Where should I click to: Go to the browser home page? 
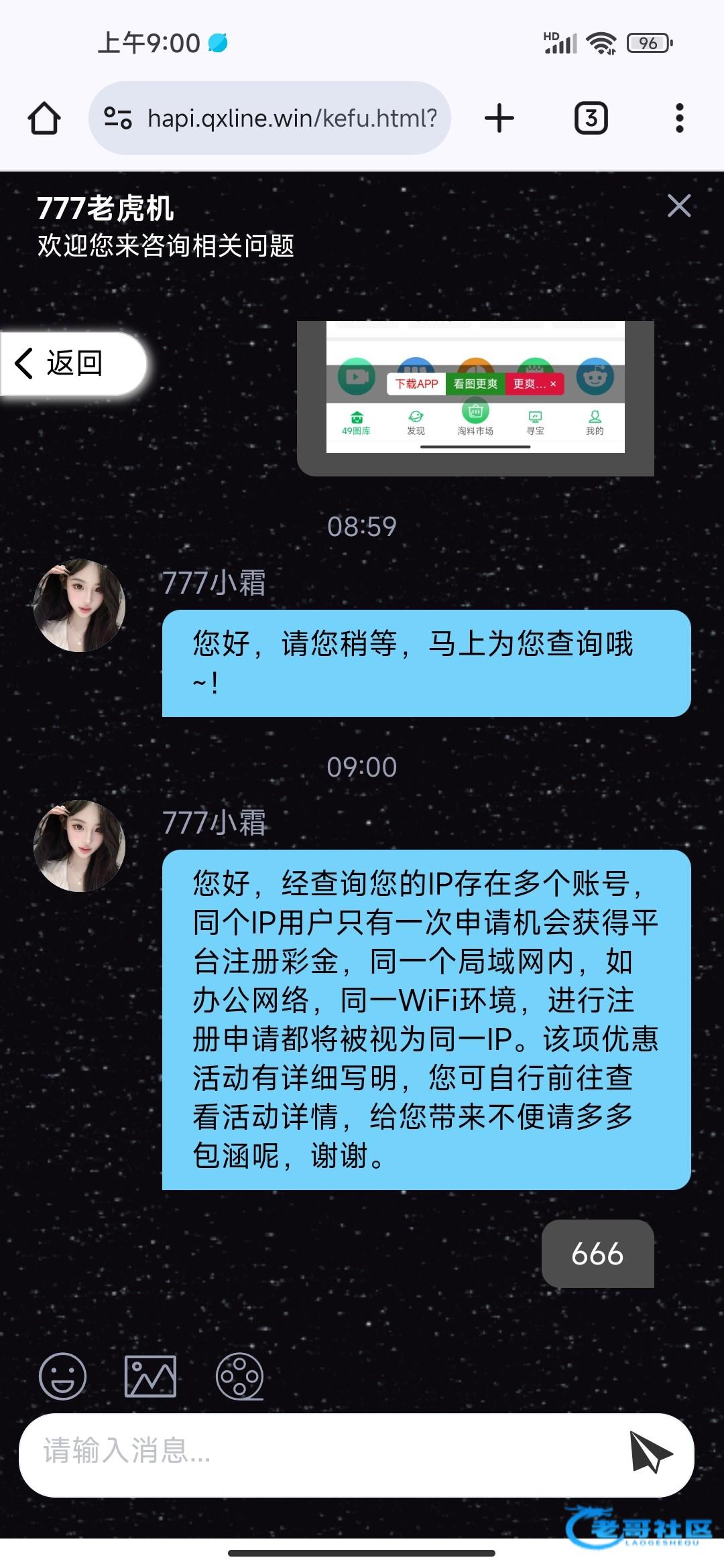44,119
